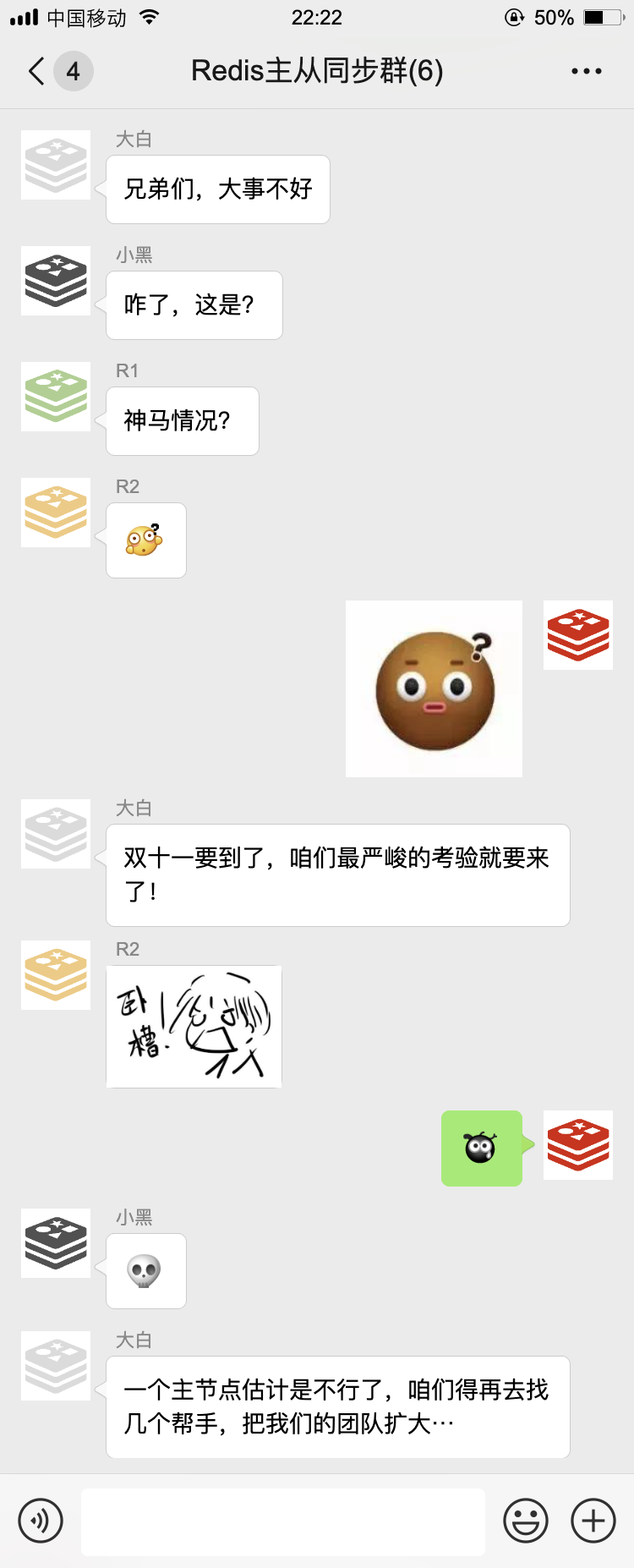This screenshot has width=634, height=1568.
Task: Open the emoji picker
Action: (525, 1521)
